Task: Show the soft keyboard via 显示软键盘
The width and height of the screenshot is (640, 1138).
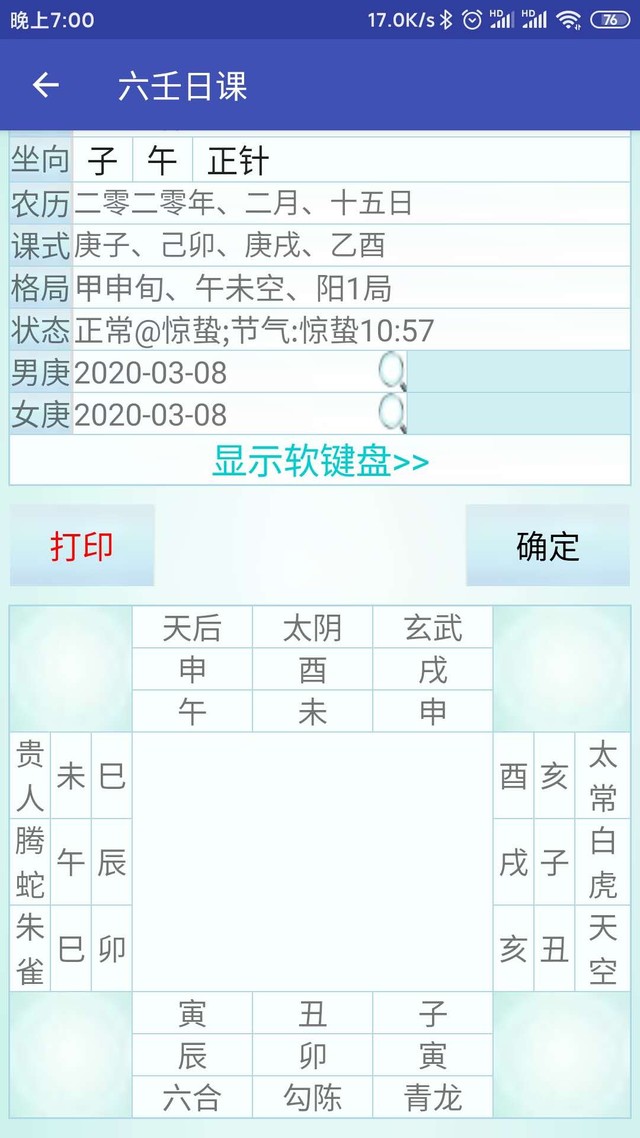Action: point(320,462)
